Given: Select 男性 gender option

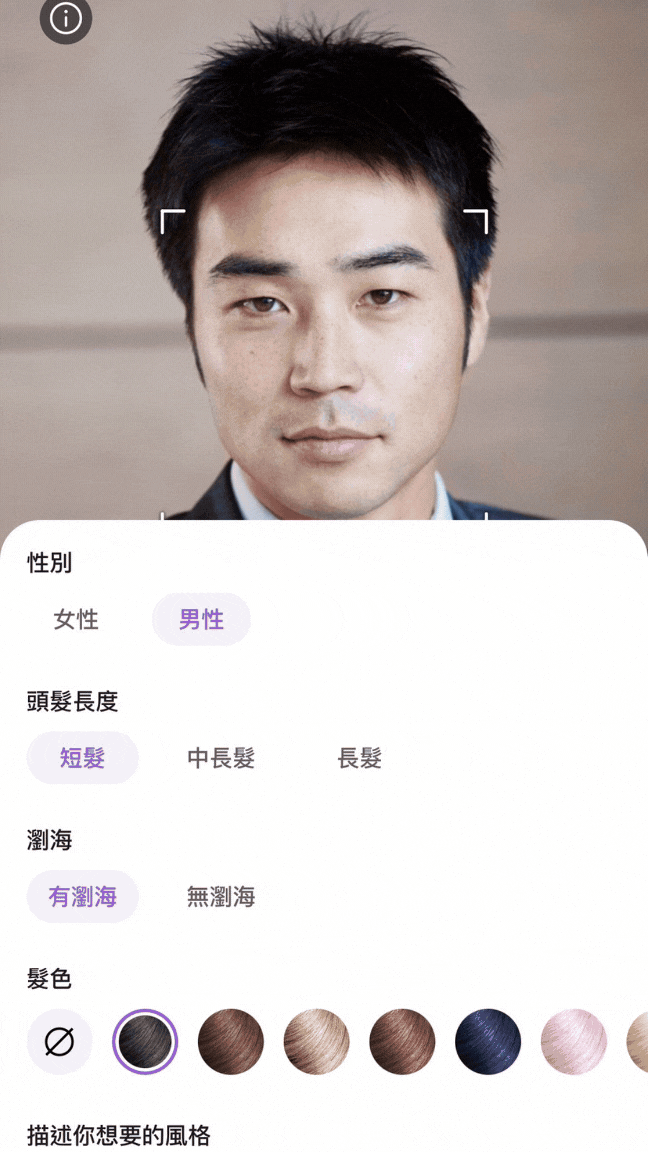Looking at the screenshot, I should click(201, 620).
